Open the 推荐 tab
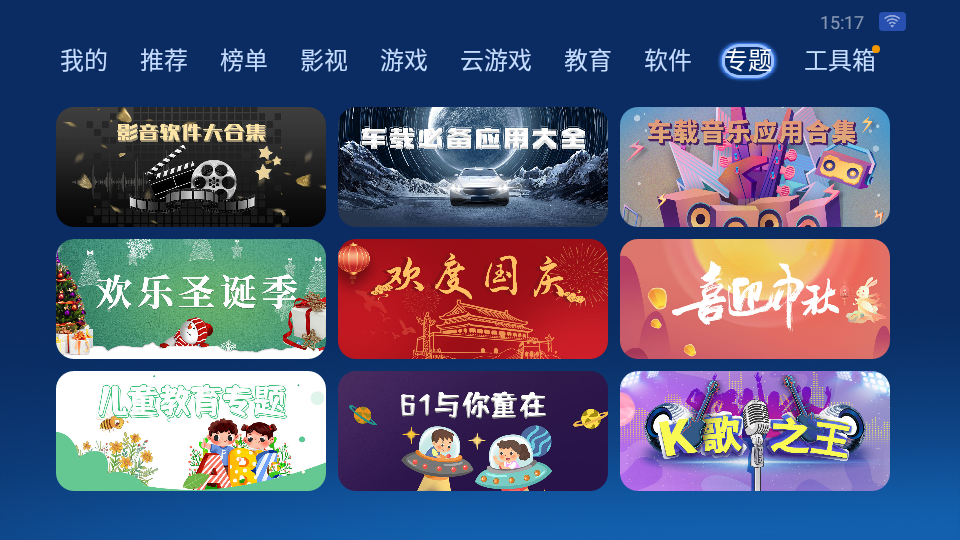The width and height of the screenshot is (960, 540). [x=164, y=61]
